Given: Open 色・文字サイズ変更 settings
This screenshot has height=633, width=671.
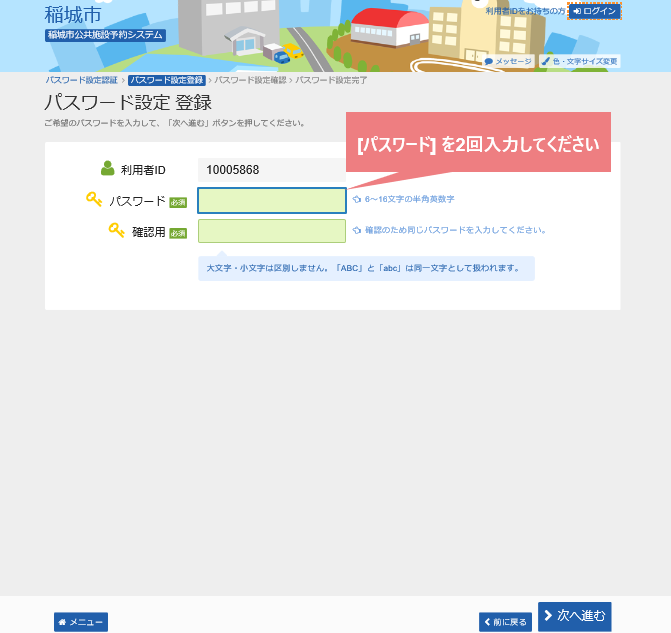Looking at the screenshot, I should click(580, 61).
